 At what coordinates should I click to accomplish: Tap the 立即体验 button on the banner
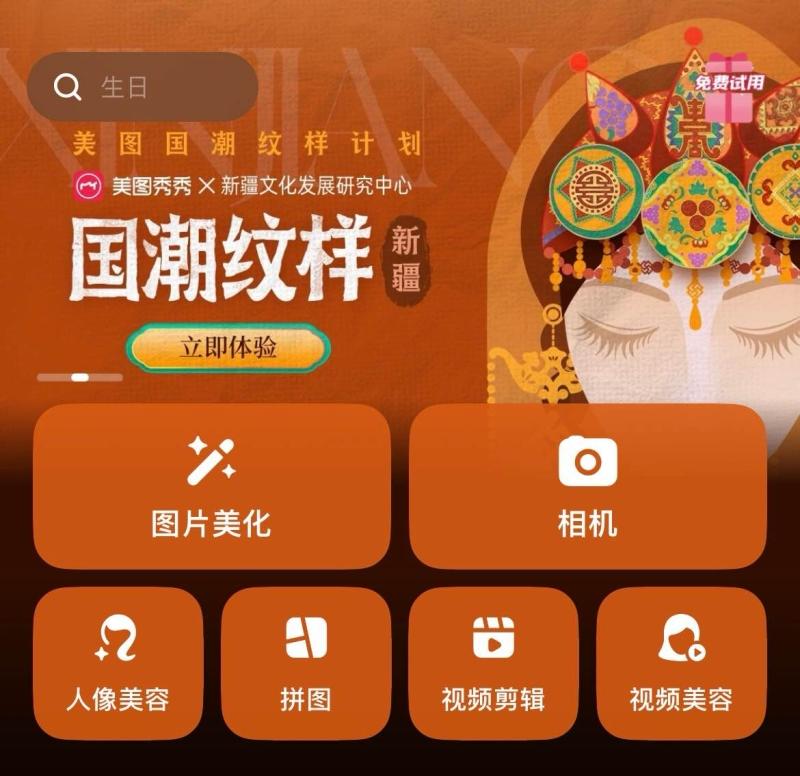coord(228,348)
